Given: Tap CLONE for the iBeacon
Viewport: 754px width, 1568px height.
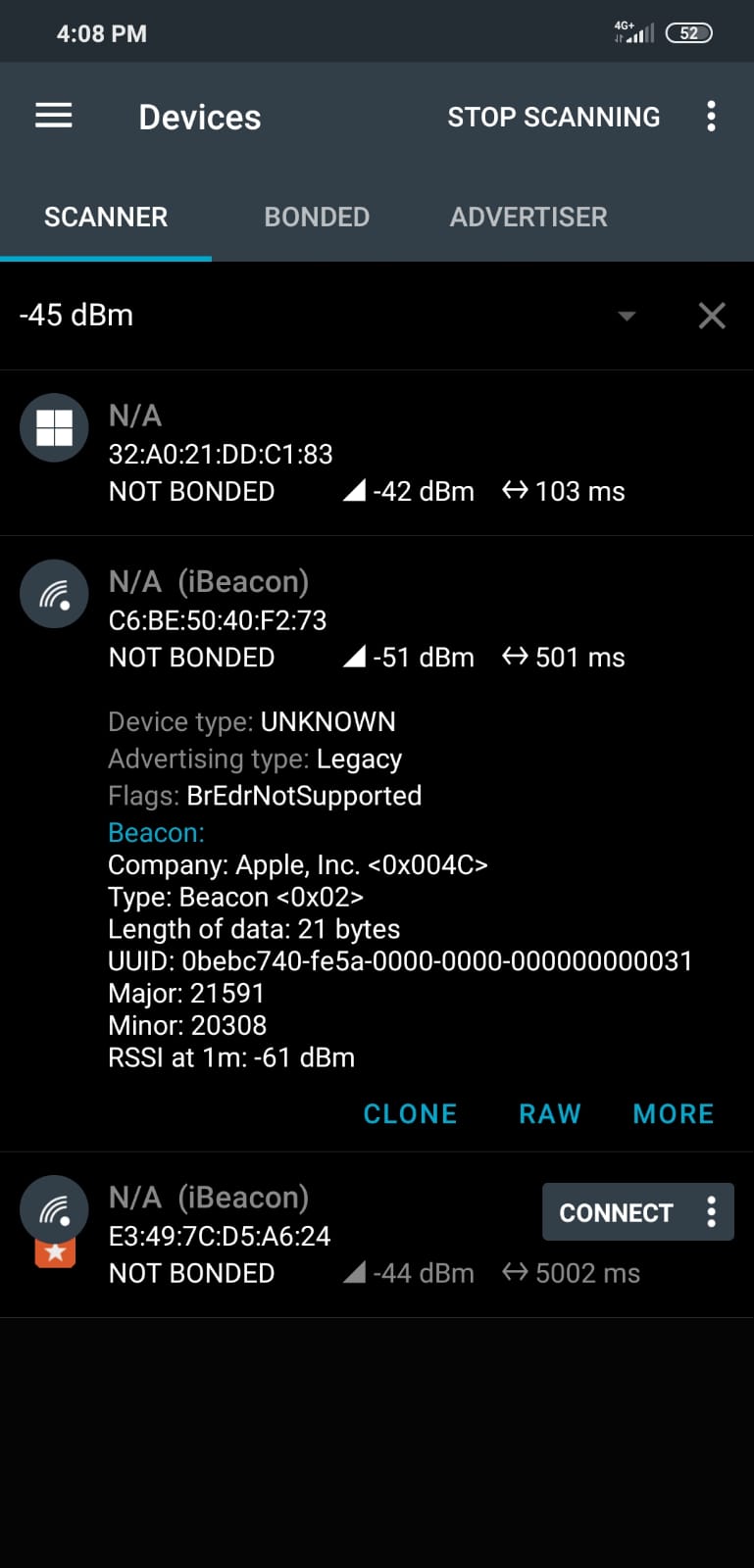Looking at the screenshot, I should coord(410,1114).
